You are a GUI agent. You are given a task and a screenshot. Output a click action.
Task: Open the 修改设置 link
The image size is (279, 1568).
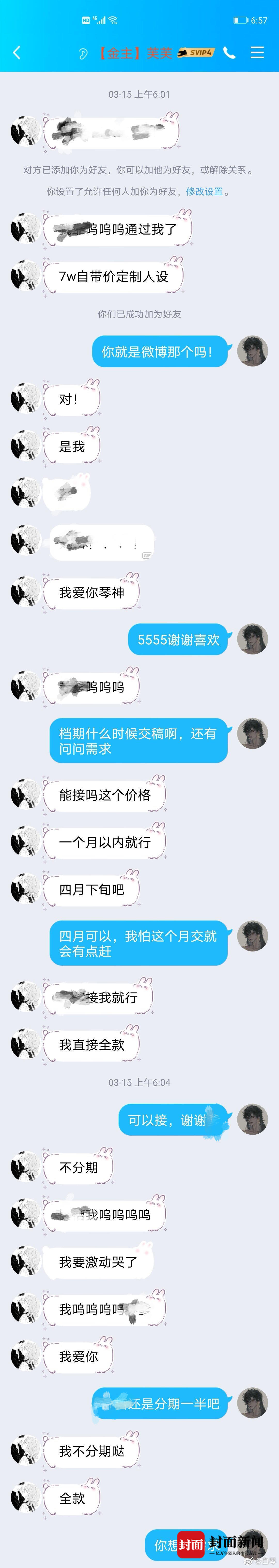[x=205, y=191]
